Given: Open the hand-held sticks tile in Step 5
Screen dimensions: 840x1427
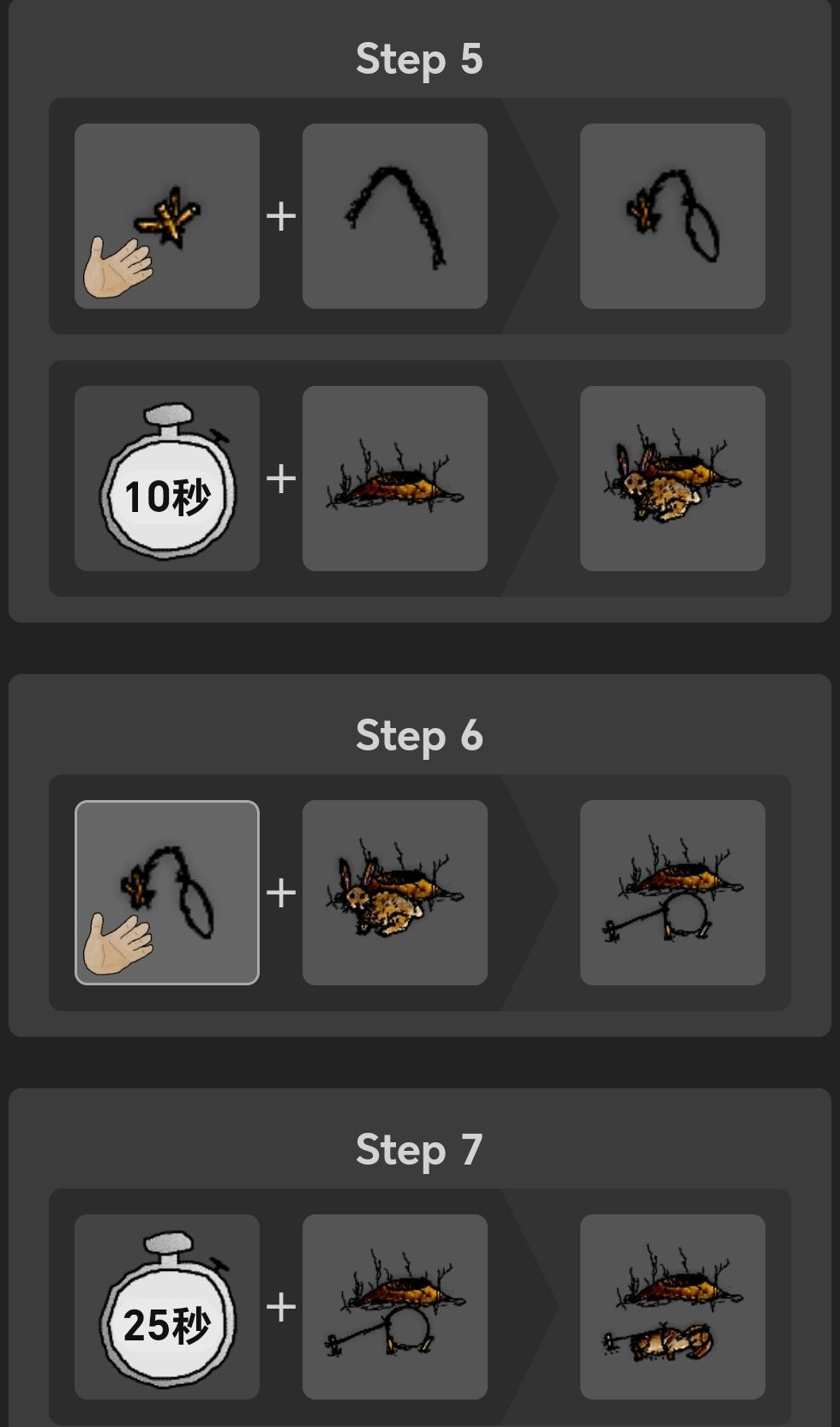Looking at the screenshot, I should 167,216.
